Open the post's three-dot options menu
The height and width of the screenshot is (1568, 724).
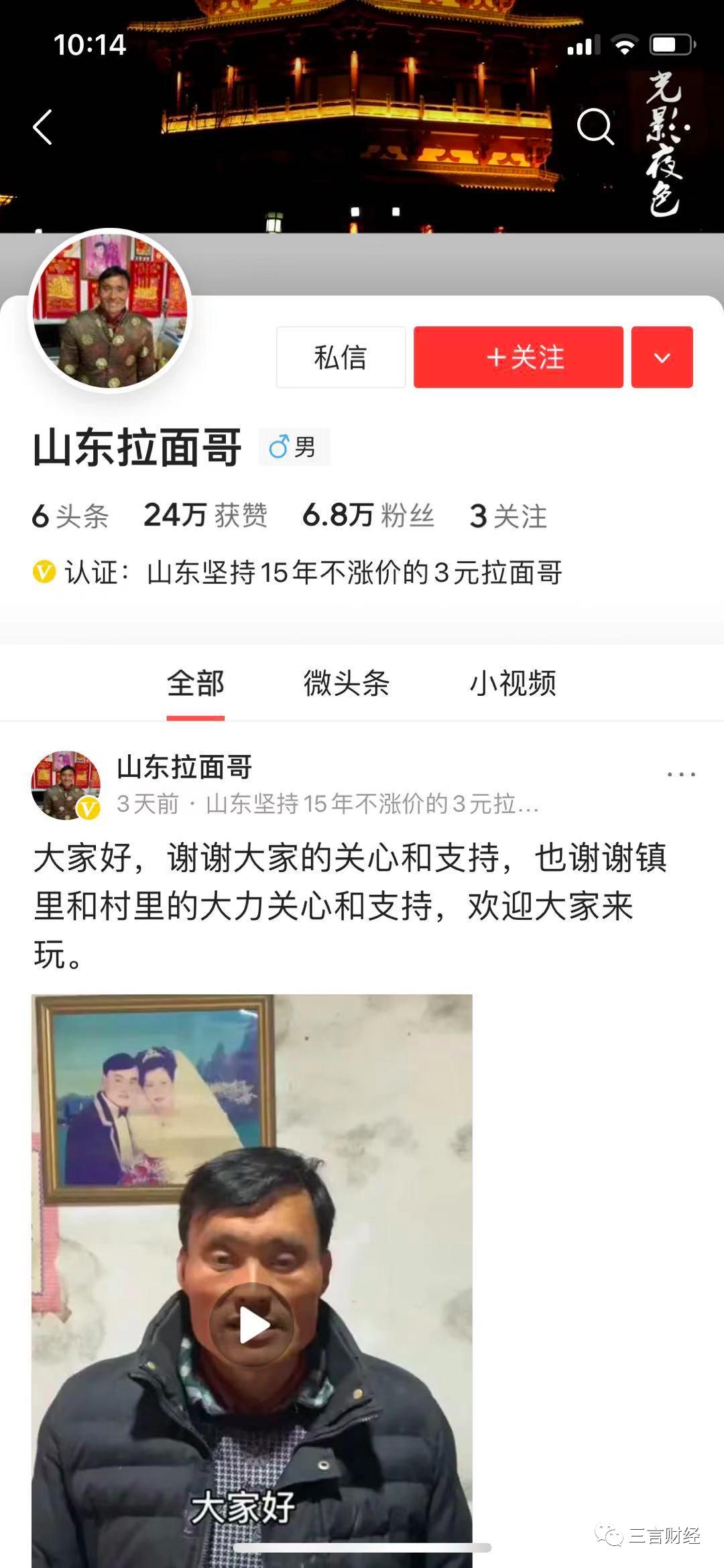681,774
